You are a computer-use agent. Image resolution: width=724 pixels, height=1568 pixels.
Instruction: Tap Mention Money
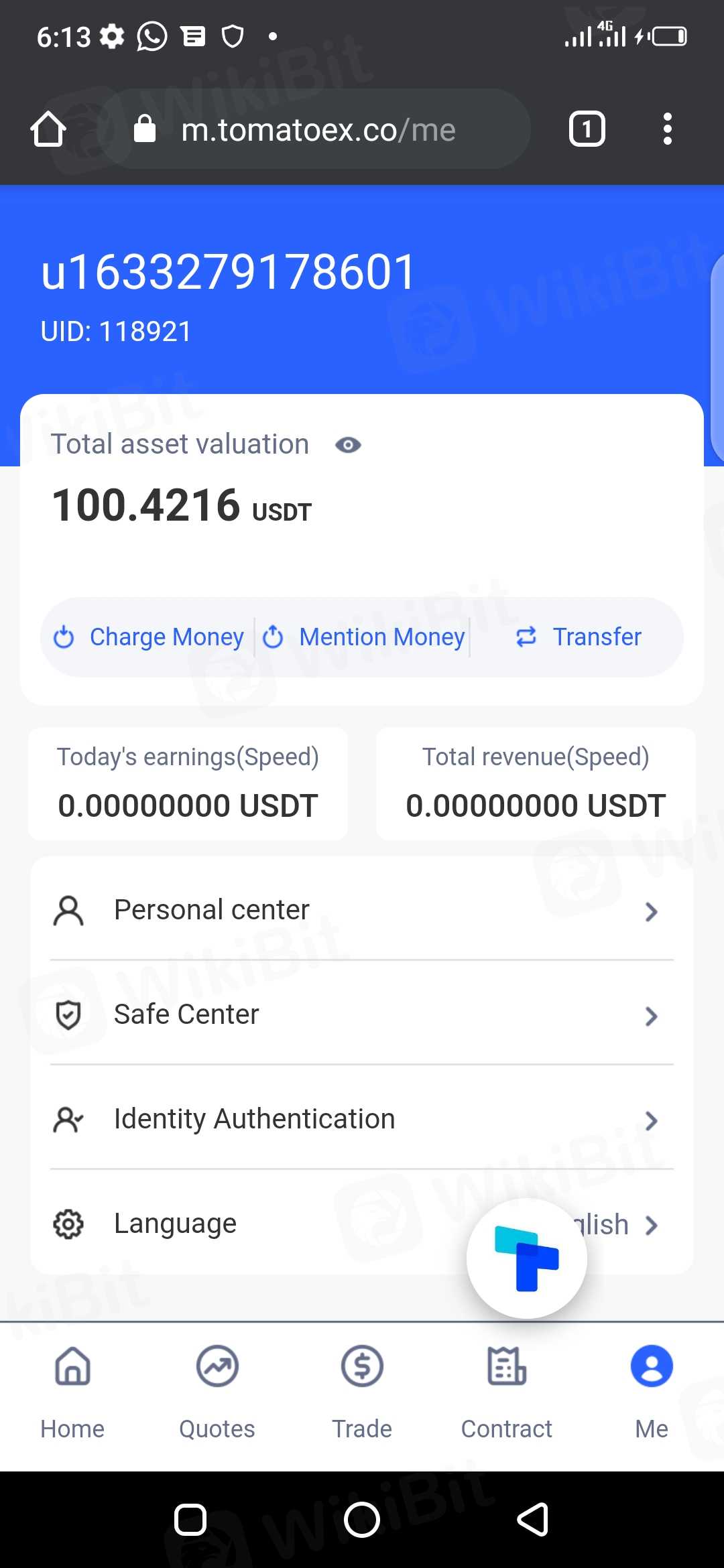(x=364, y=637)
